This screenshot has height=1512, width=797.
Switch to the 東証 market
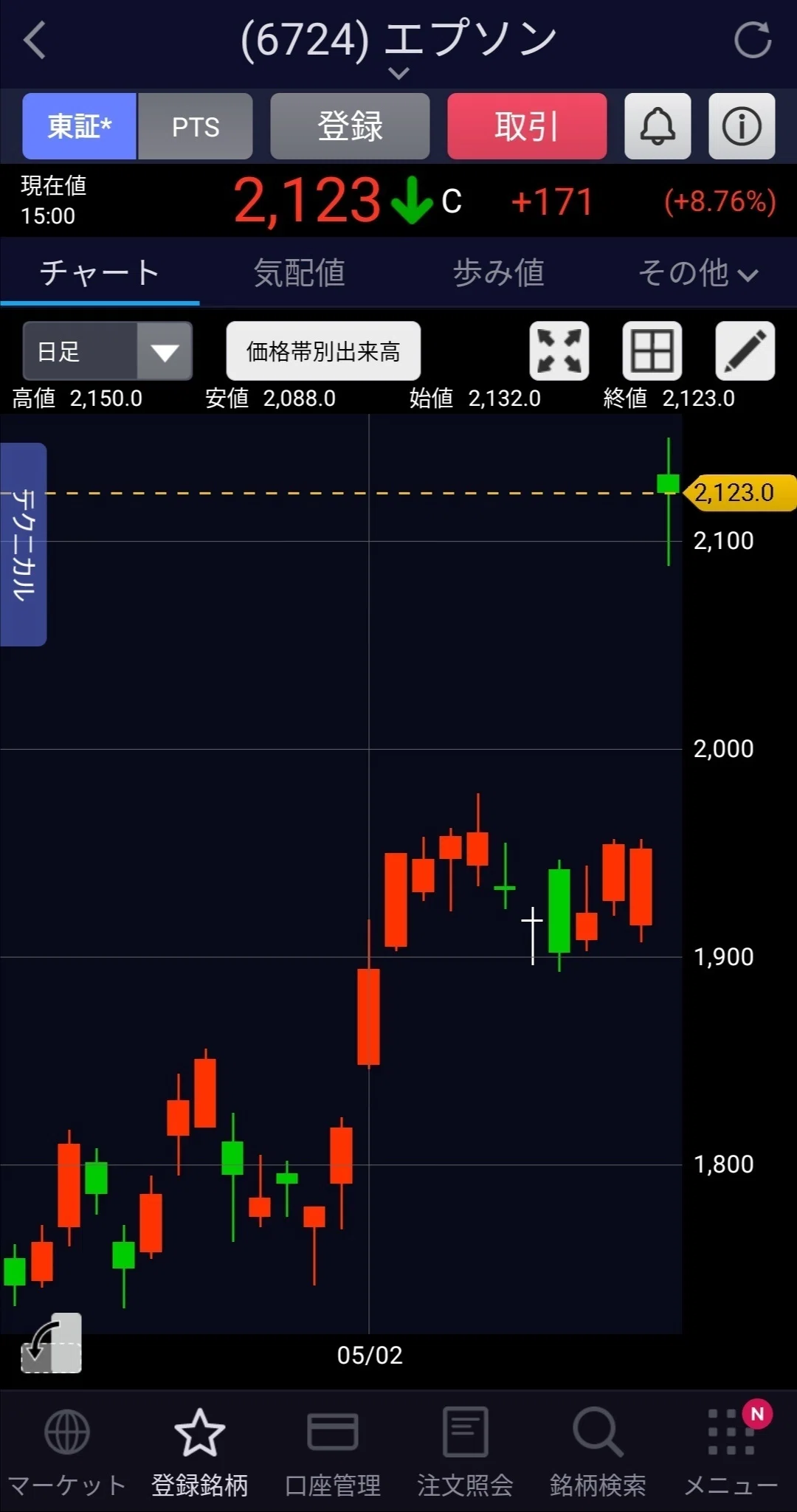79,126
